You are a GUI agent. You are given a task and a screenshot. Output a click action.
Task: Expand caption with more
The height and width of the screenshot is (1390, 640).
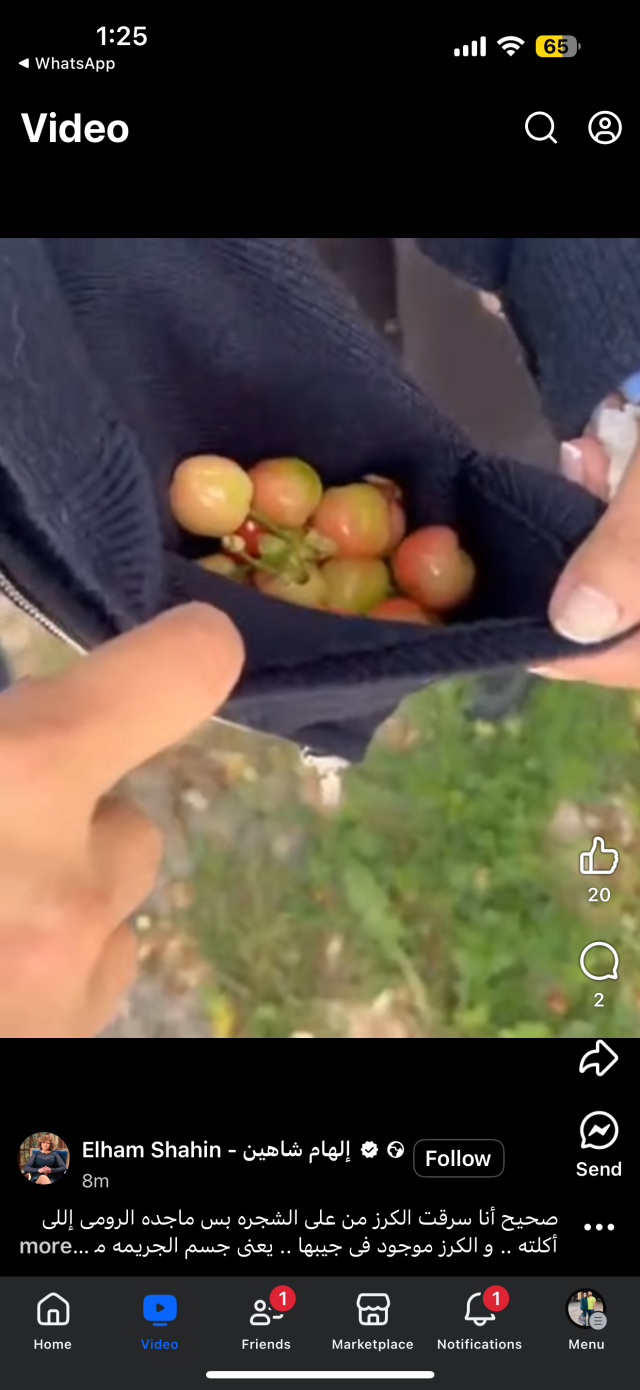tap(46, 1246)
